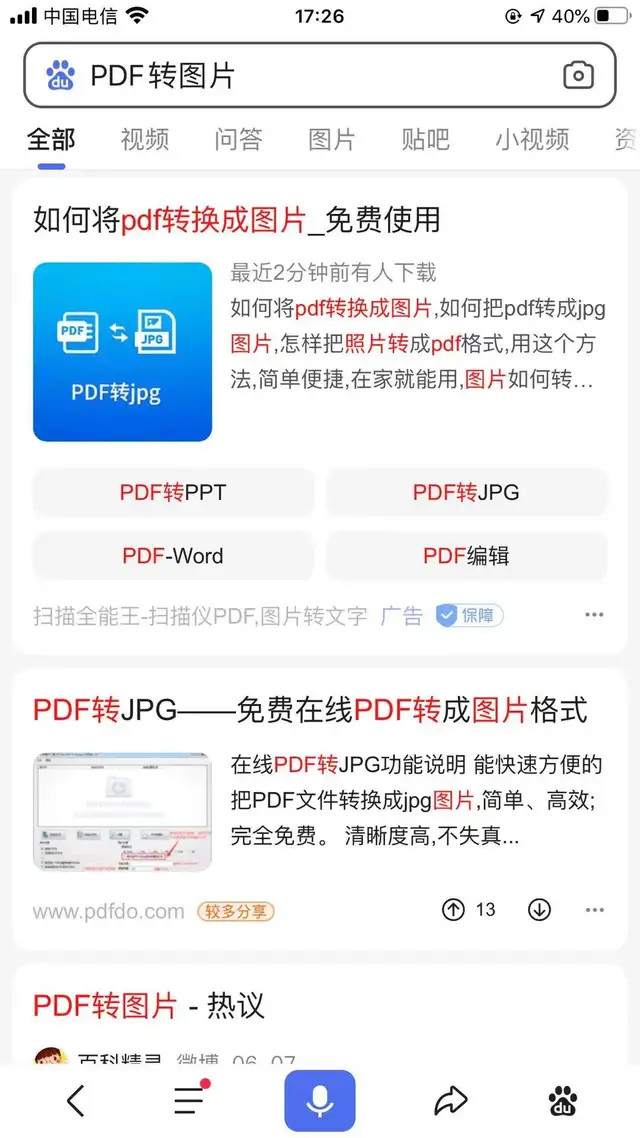
Task: Go back with the bottom left arrow
Action: [x=75, y=1102]
